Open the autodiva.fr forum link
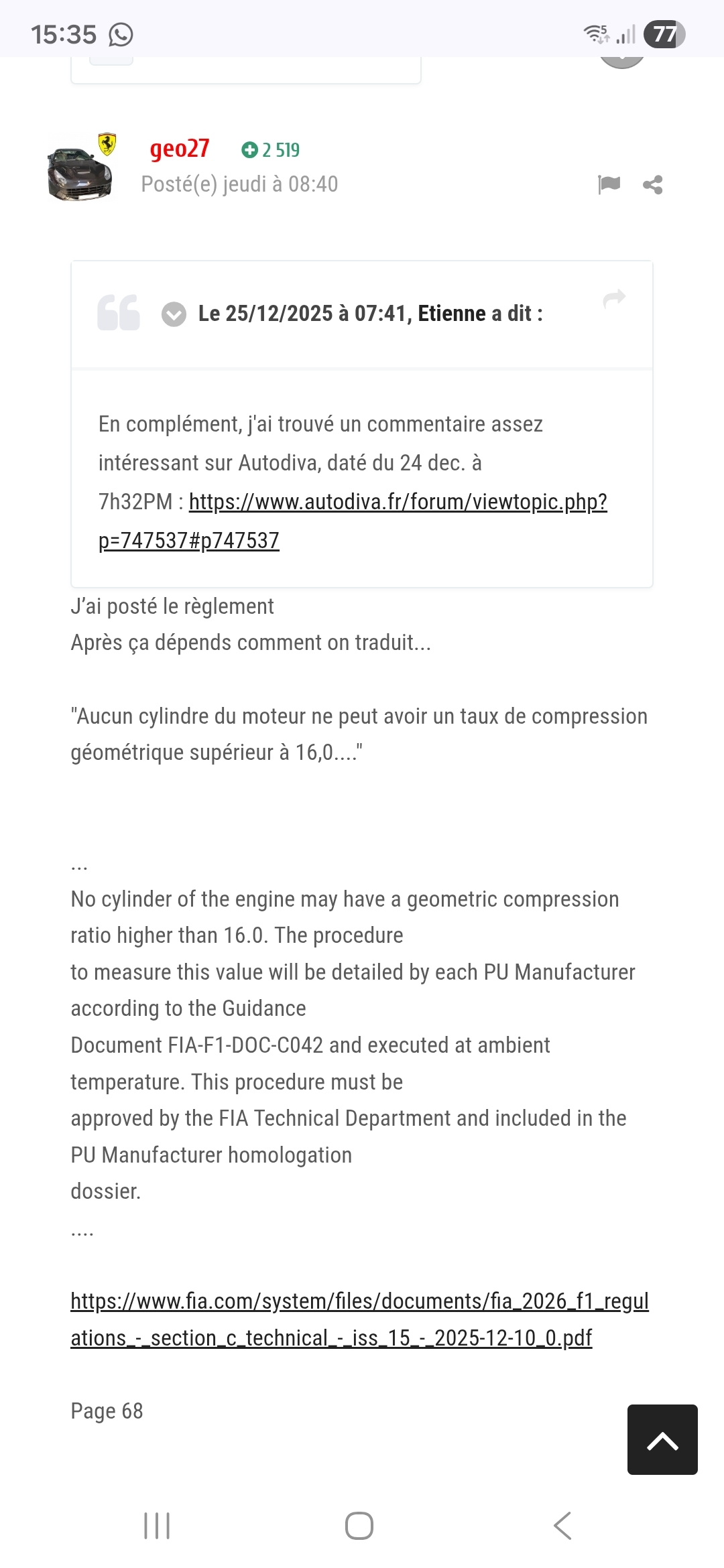The image size is (724, 1568). [x=398, y=502]
